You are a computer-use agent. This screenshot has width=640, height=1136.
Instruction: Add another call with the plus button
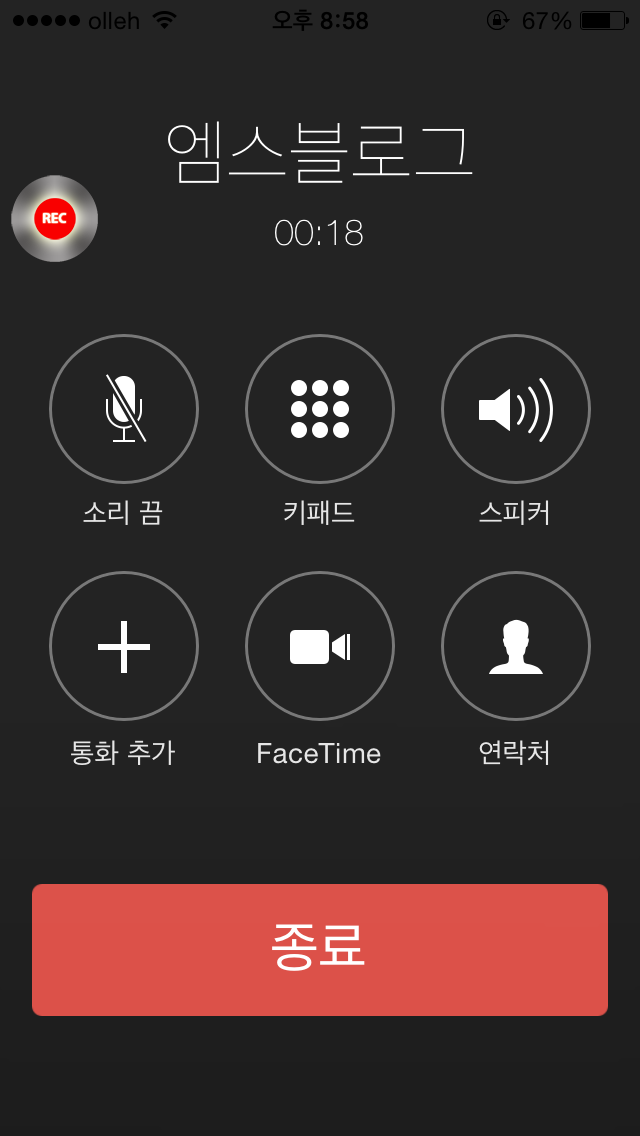pos(124,646)
